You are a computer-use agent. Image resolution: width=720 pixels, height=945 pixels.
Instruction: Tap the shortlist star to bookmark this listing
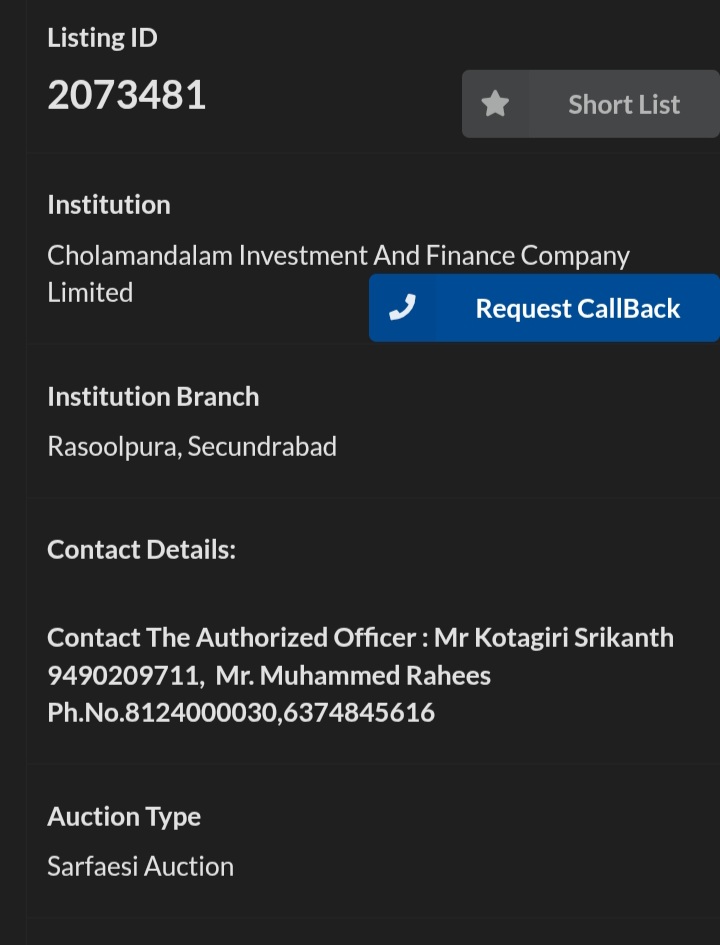496,103
